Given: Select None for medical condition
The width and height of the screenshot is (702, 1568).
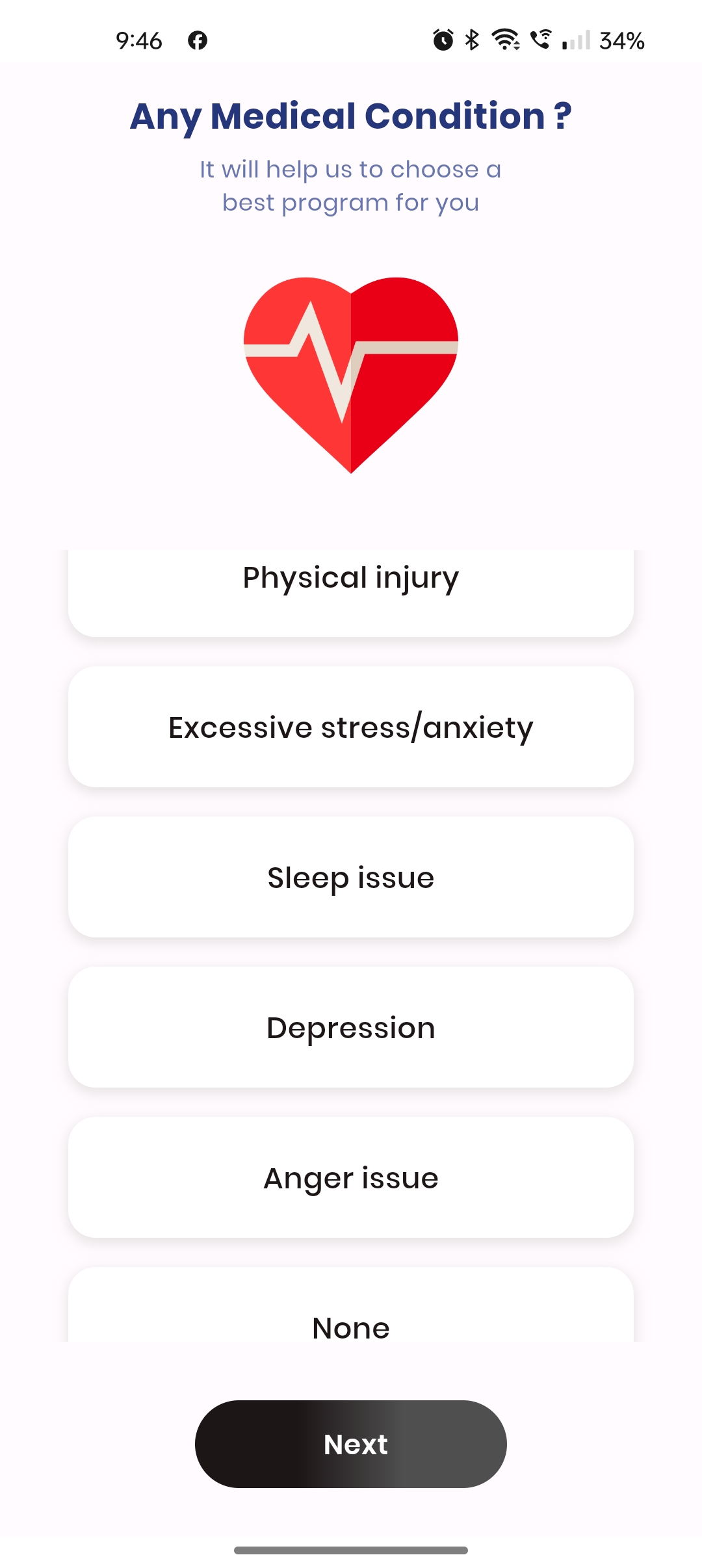Looking at the screenshot, I should pos(351,1320).
